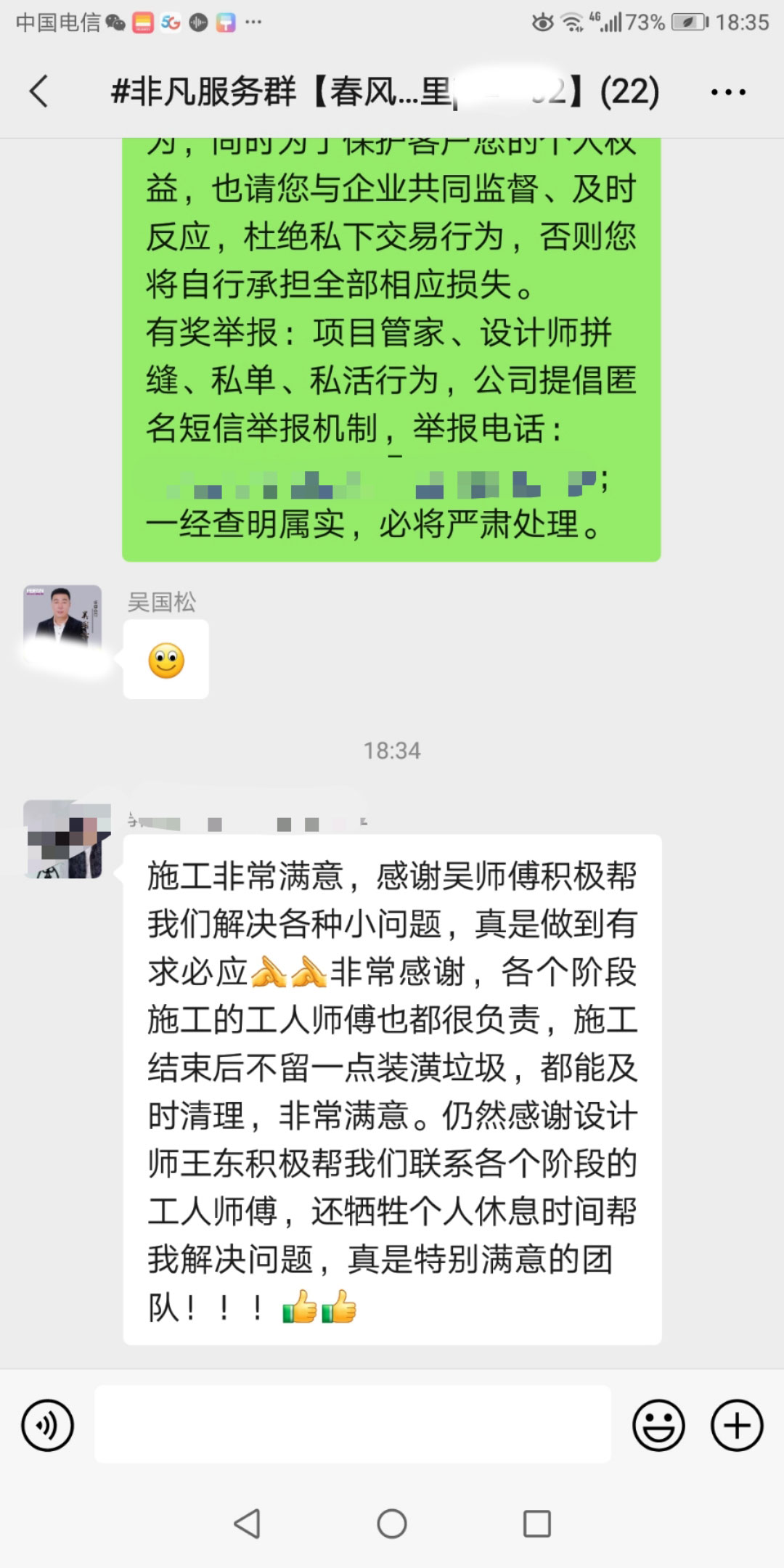Open the group chat overflow menu
Viewport: 784px width, 1568px height.
pos(728,92)
